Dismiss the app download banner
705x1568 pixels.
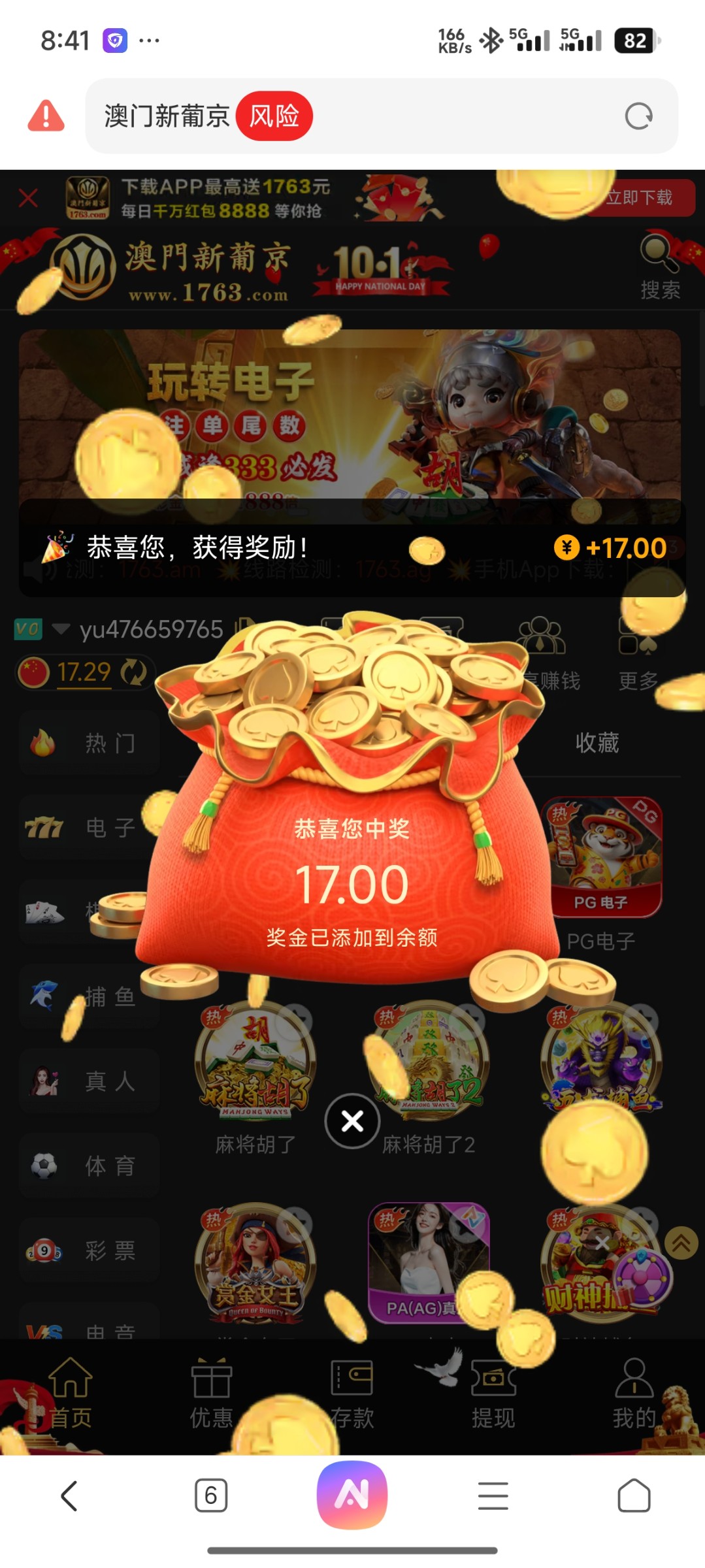(x=28, y=197)
